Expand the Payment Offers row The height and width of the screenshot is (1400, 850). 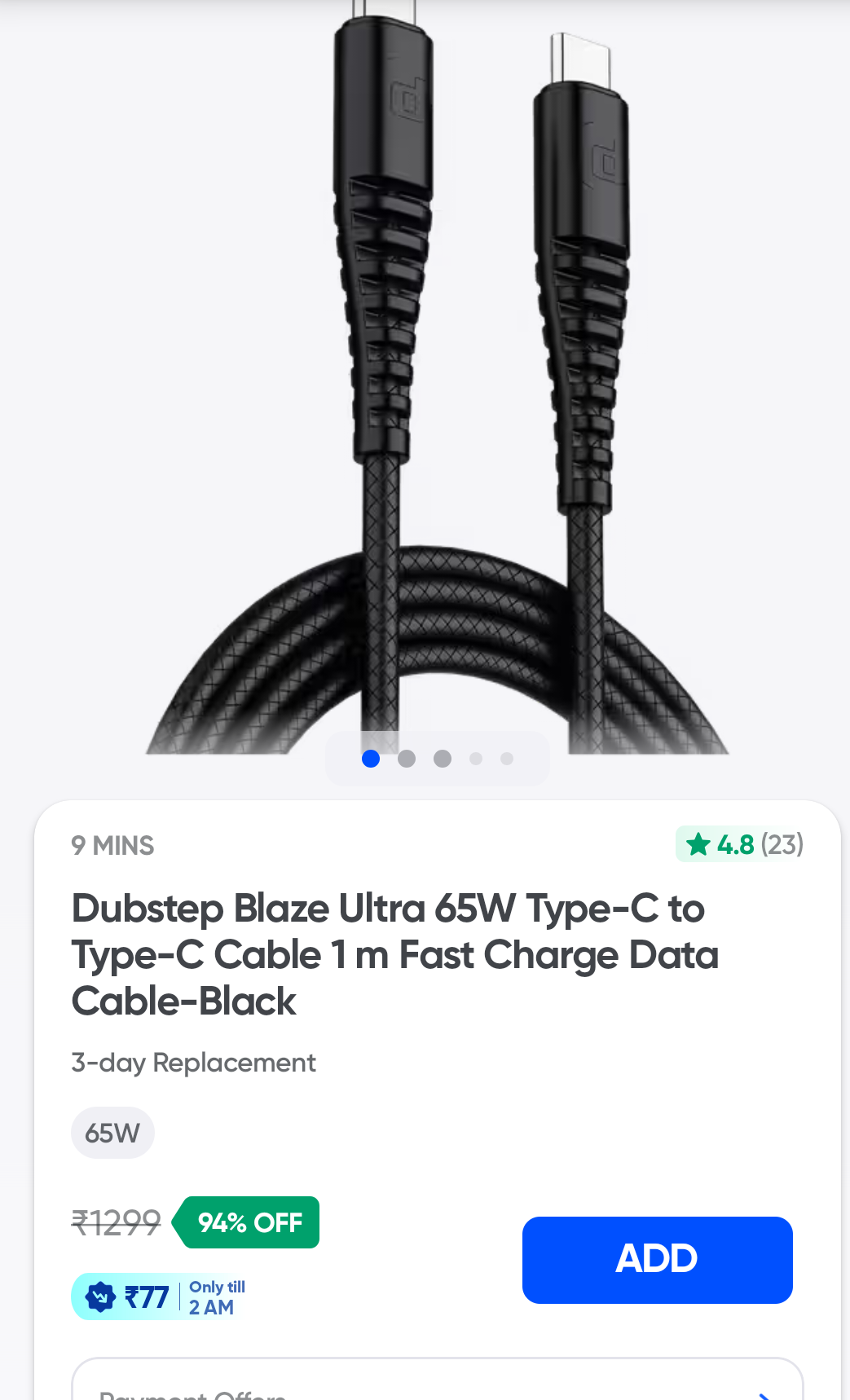pyautogui.click(x=438, y=1387)
